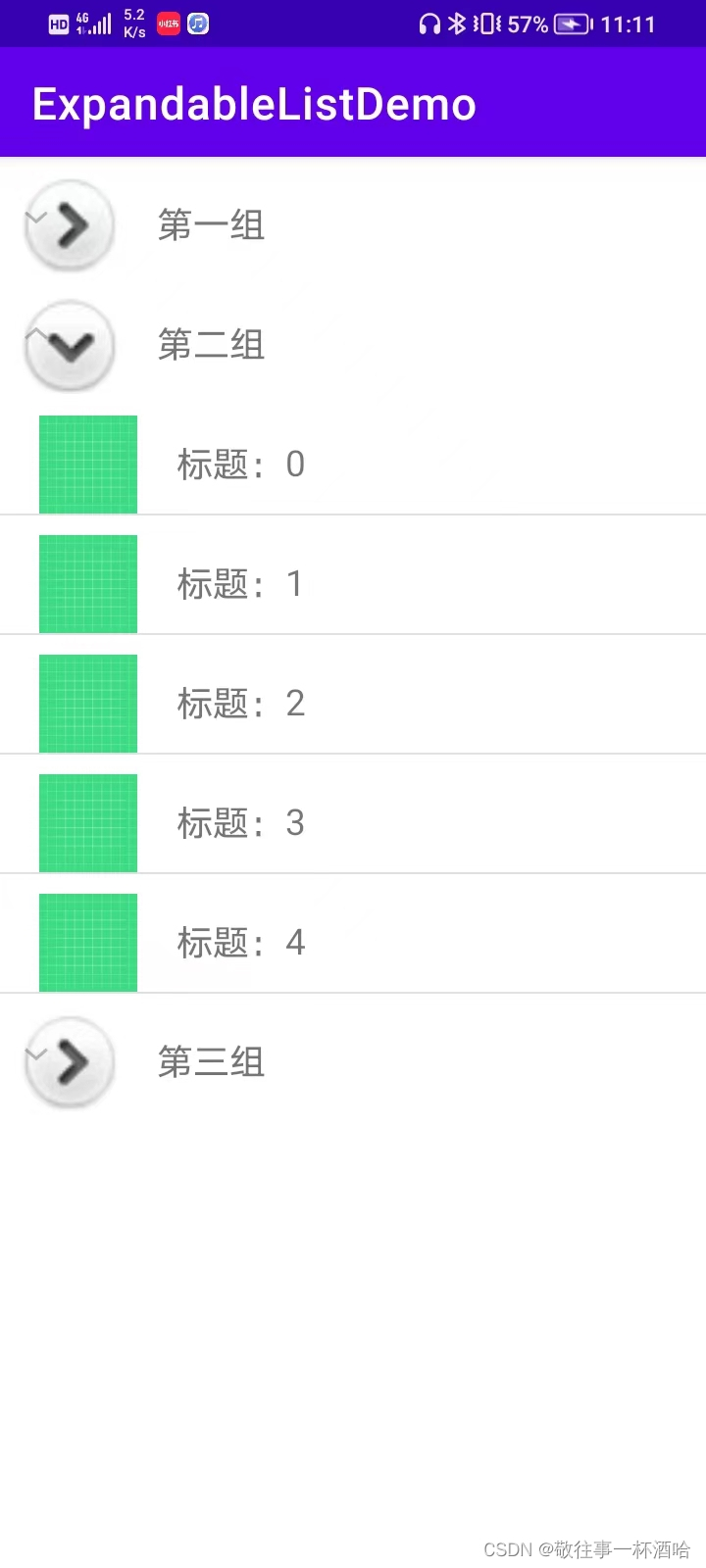
Task: Open the item 标题: 0
Action: (240, 465)
